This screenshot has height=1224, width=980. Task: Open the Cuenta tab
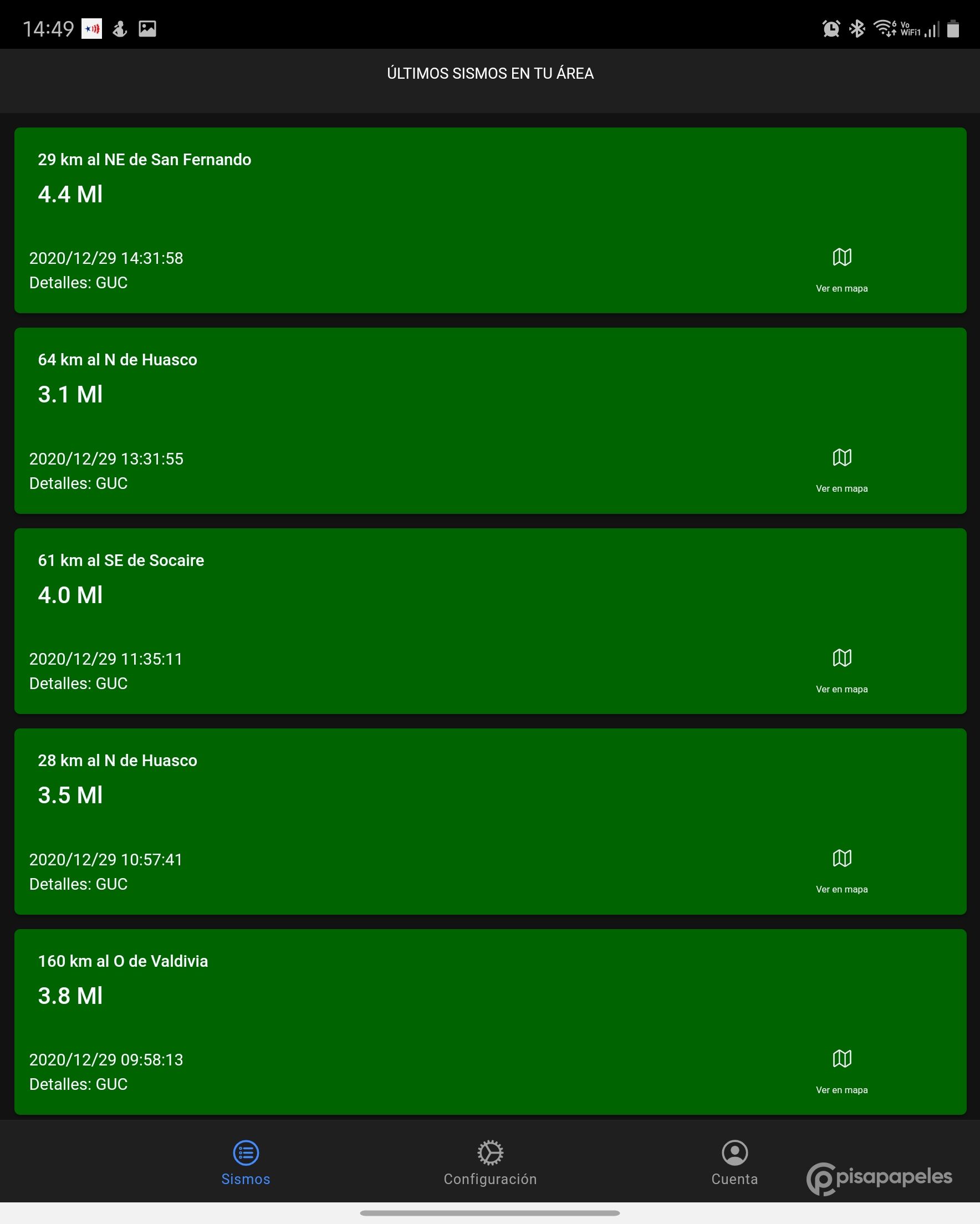pos(734,1162)
